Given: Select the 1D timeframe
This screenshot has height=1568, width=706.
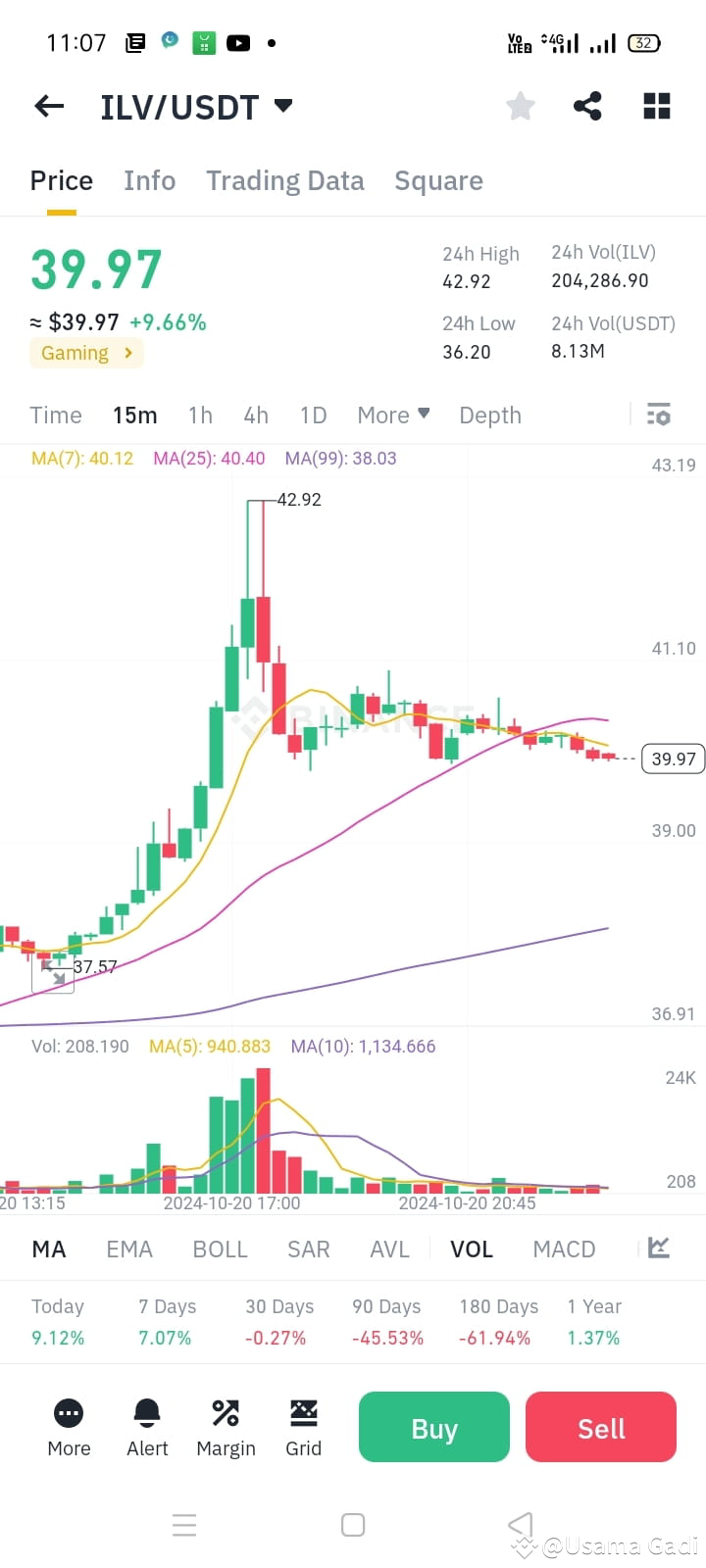Looking at the screenshot, I should (x=313, y=415).
